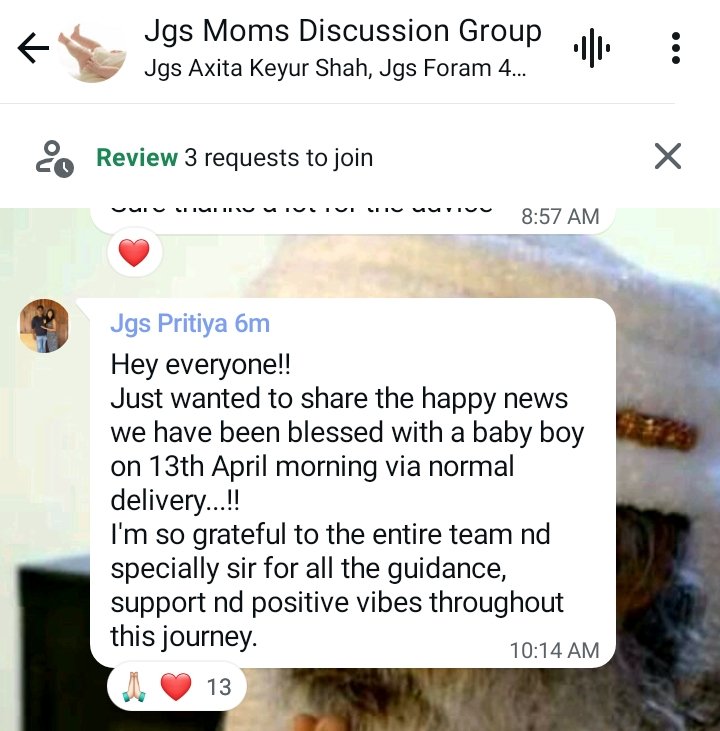View the 13 reactions on Pritiya's message
This screenshot has height=731, width=720.
(x=174, y=687)
